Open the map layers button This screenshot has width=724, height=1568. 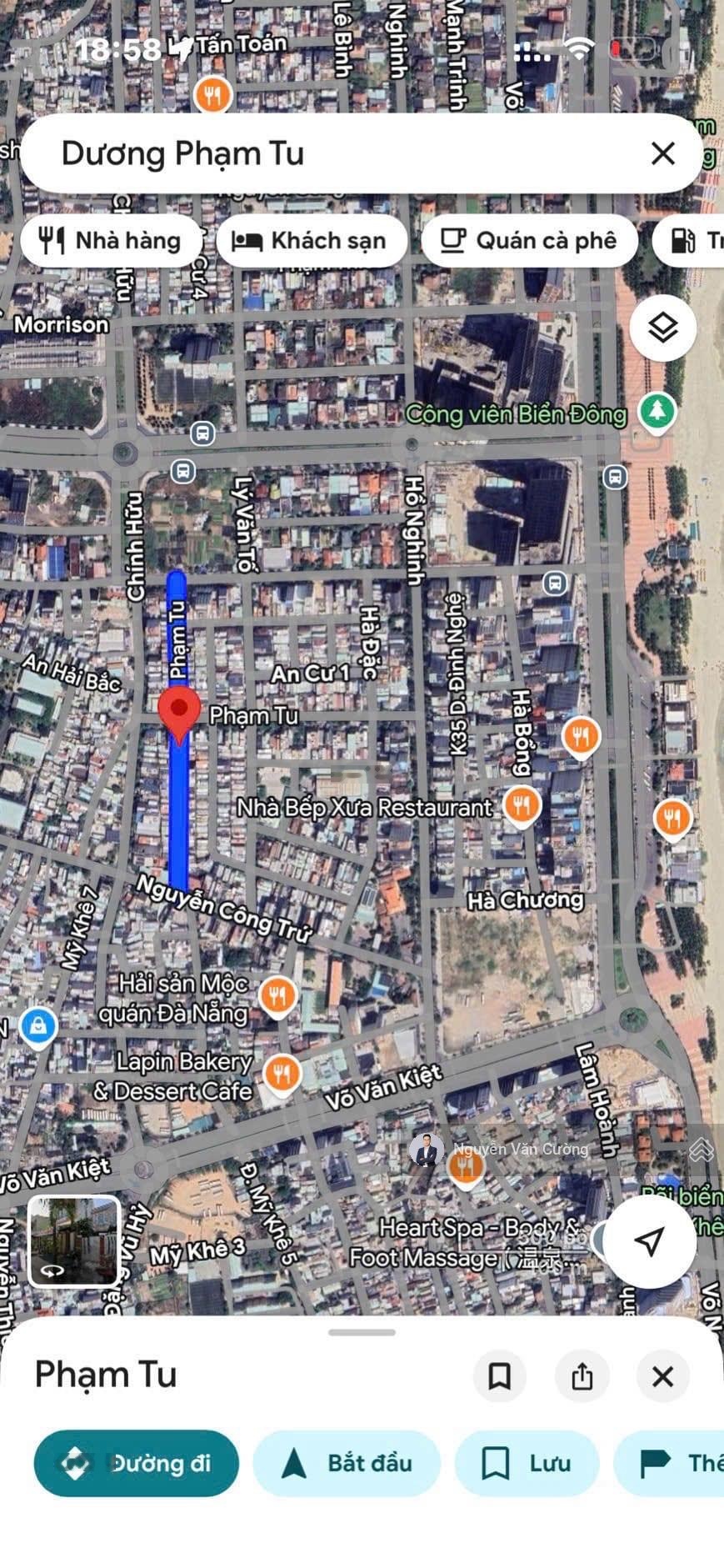[662, 328]
